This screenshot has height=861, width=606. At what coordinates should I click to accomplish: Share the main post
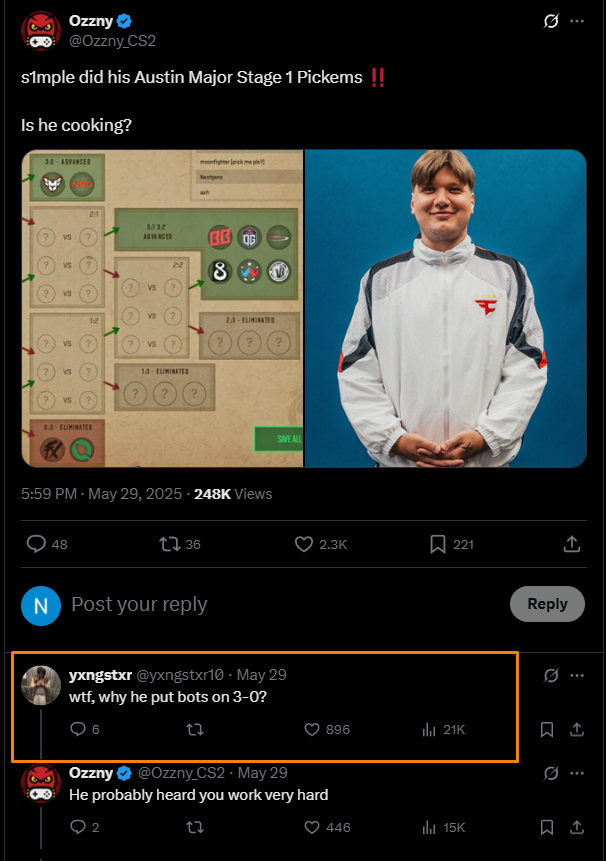[x=572, y=544]
